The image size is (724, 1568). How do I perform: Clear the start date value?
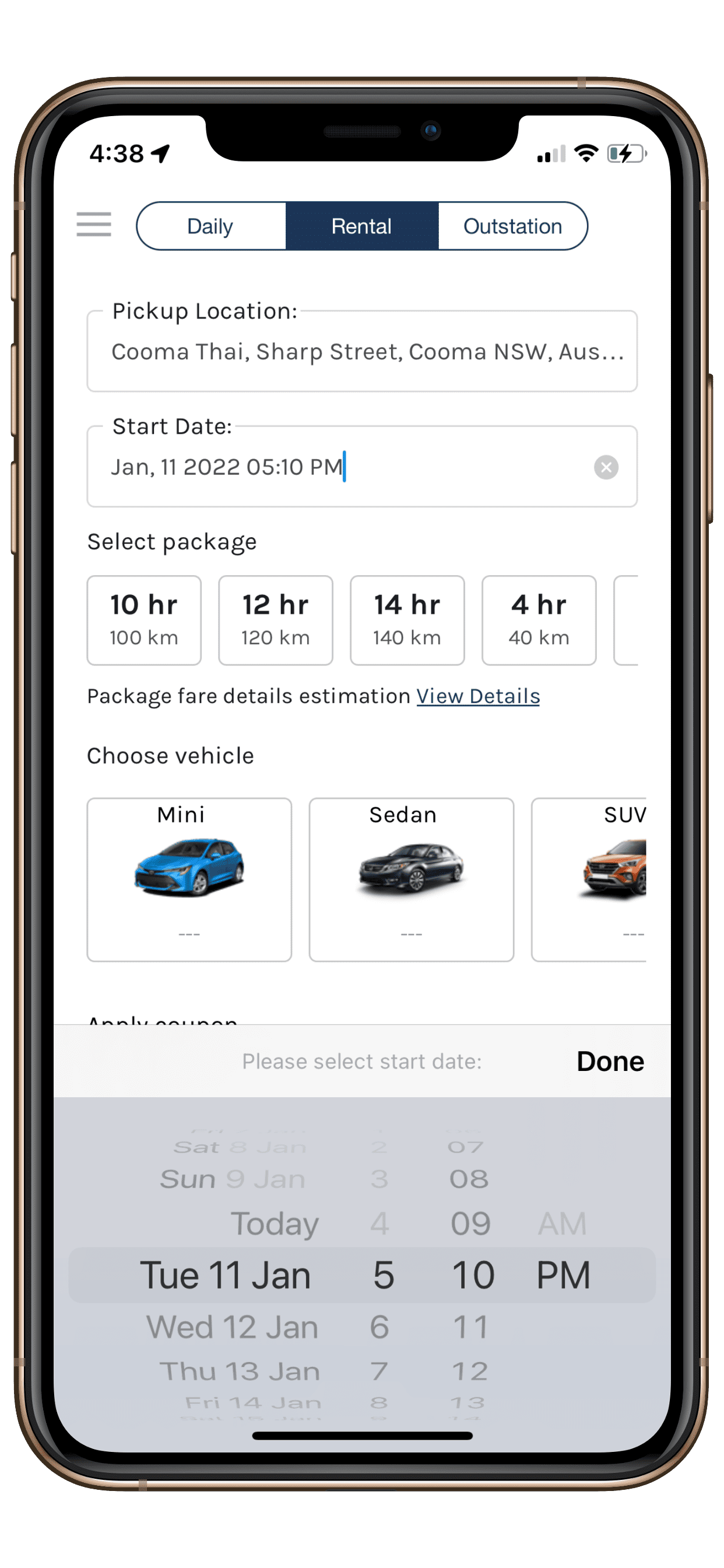606,467
